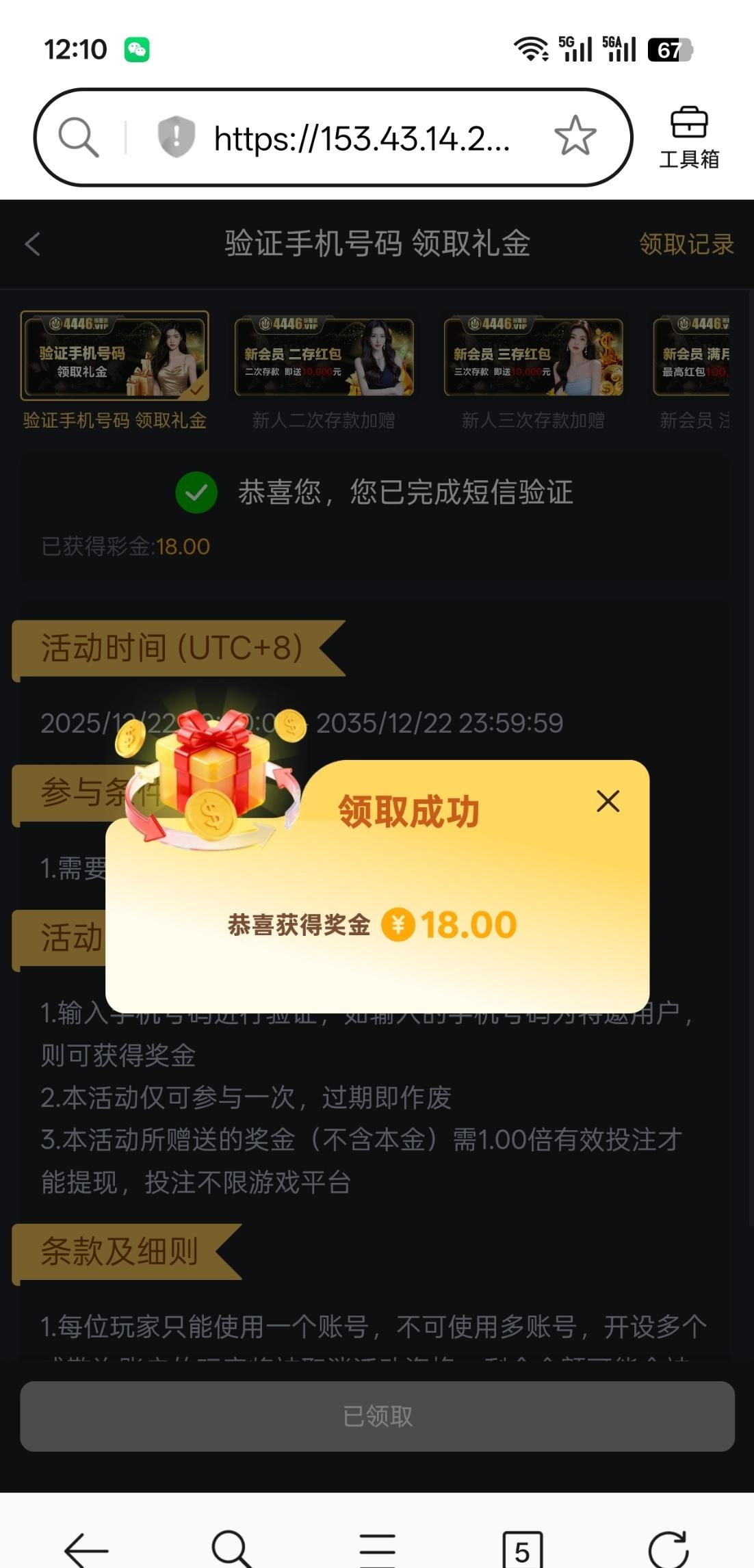Screen dimensions: 754x1568
Task: Tap the search icon in the address bar
Action: pos(79,137)
